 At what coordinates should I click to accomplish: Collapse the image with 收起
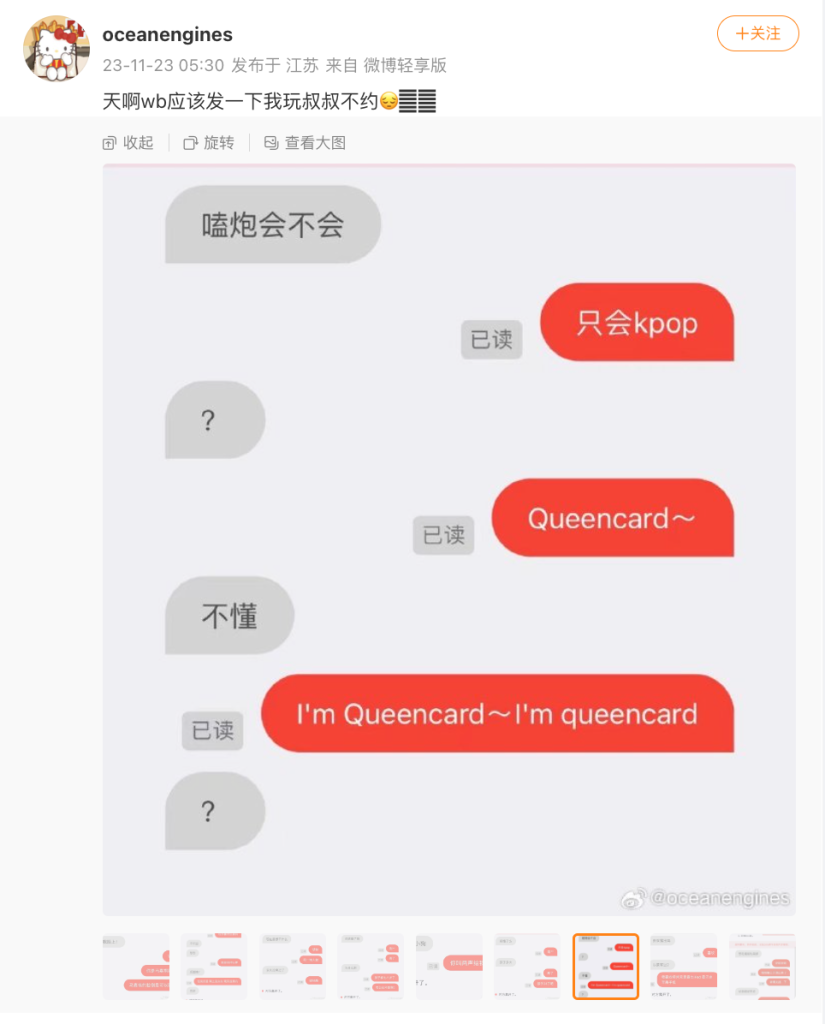coord(128,143)
